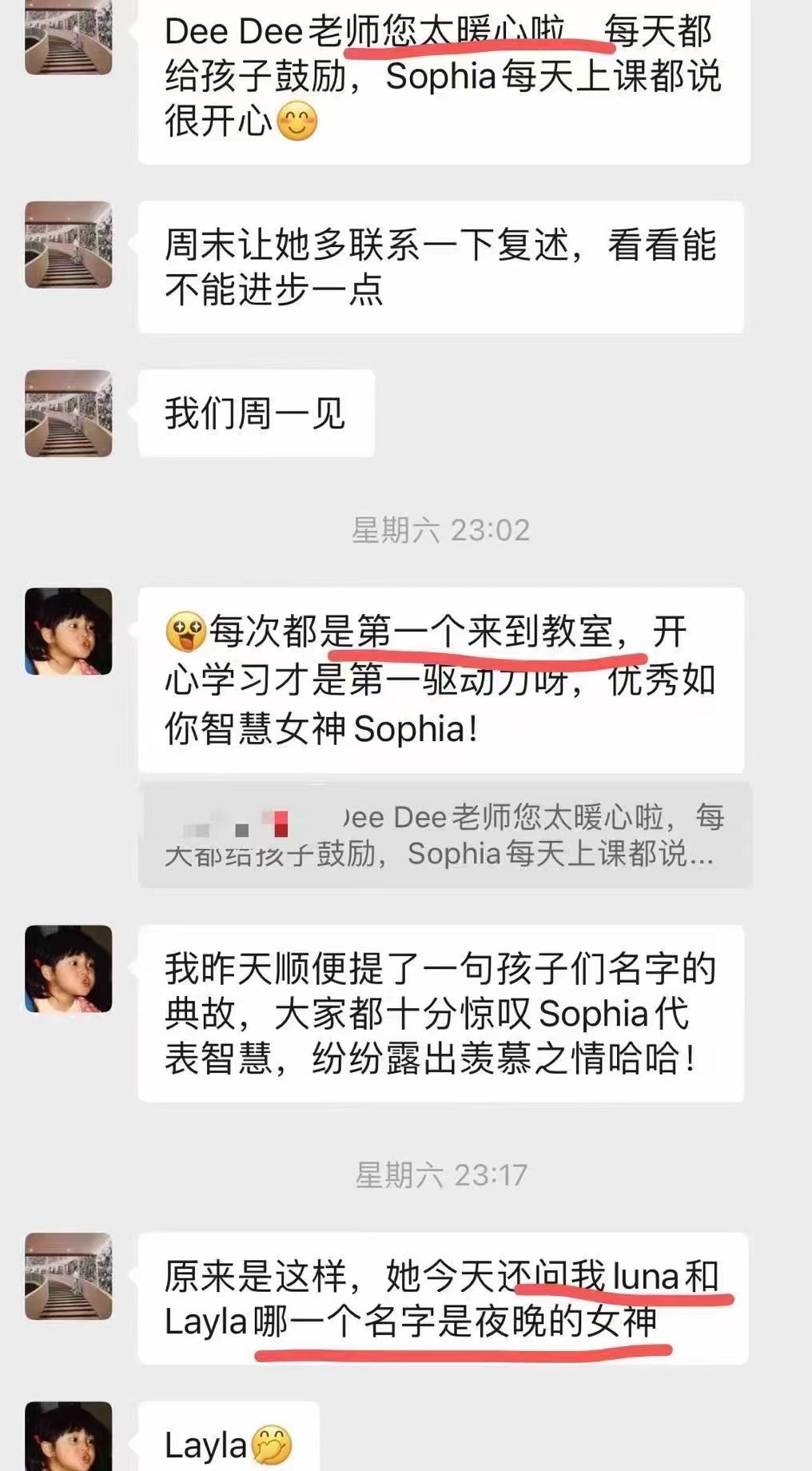This screenshot has width=812, height=1471.
Task: Open avatar beside '每次都是第一个来到教室' message
Action: (69, 632)
